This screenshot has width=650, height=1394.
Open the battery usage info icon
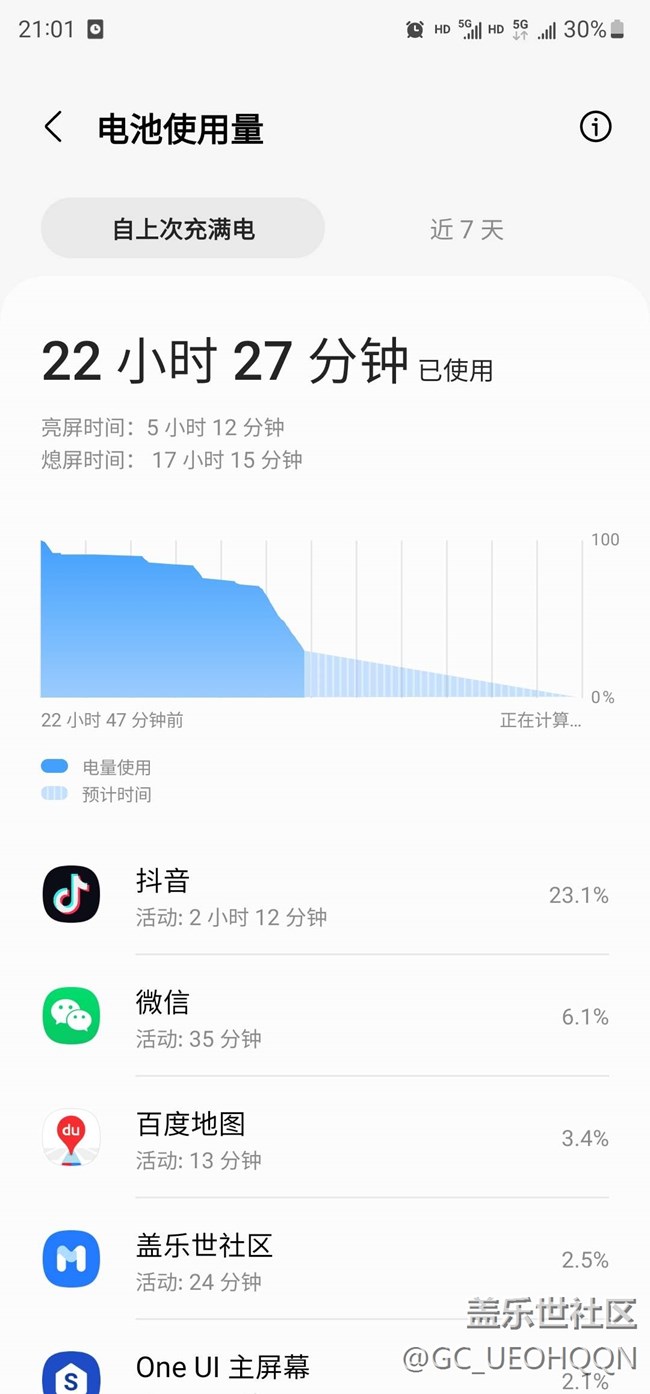point(595,127)
